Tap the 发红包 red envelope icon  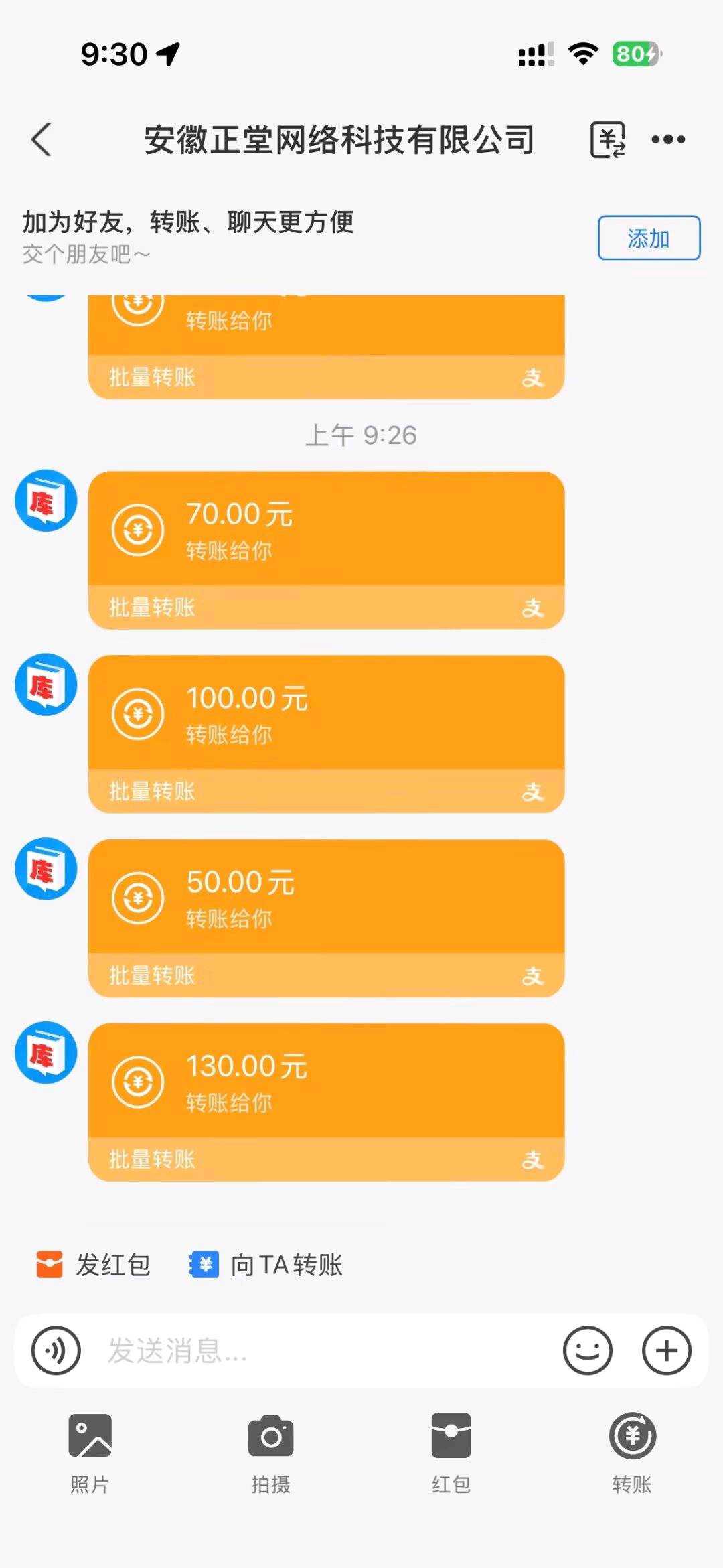point(50,1263)
